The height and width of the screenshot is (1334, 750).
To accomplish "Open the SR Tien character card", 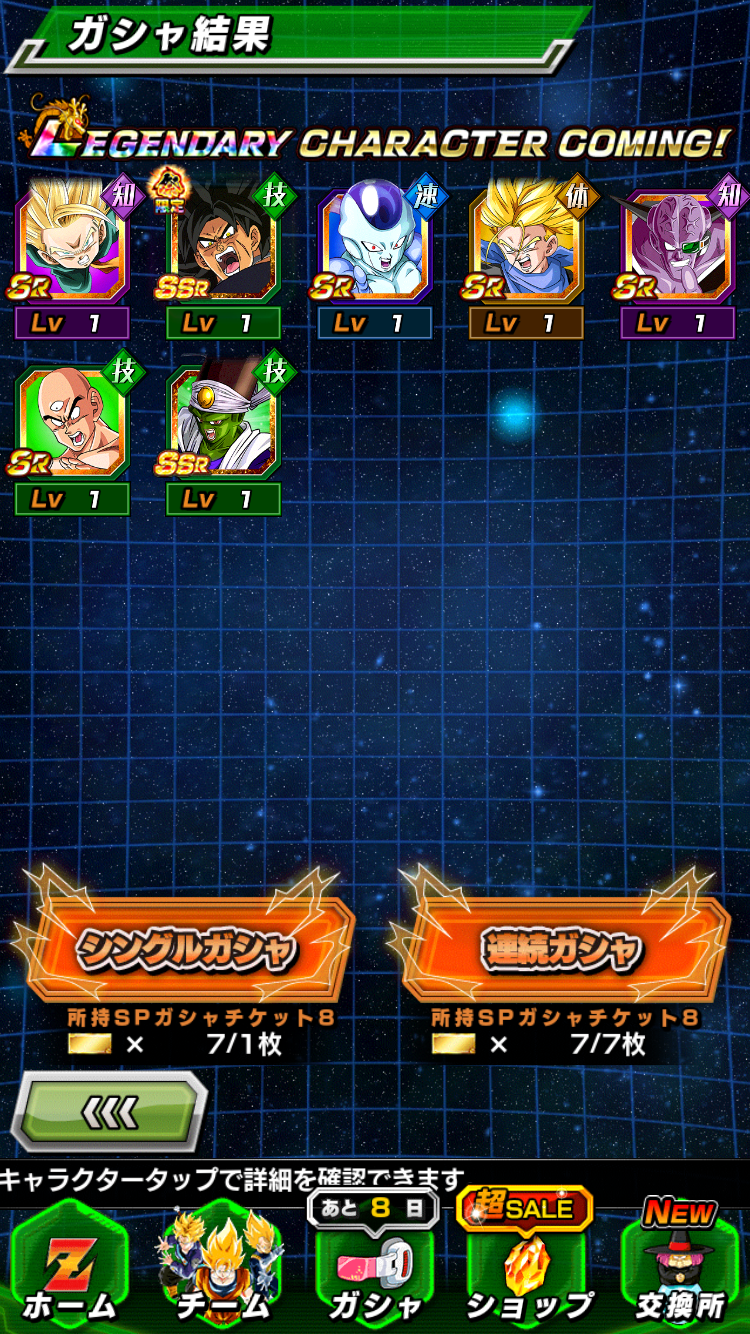I will tap(72, 420).
